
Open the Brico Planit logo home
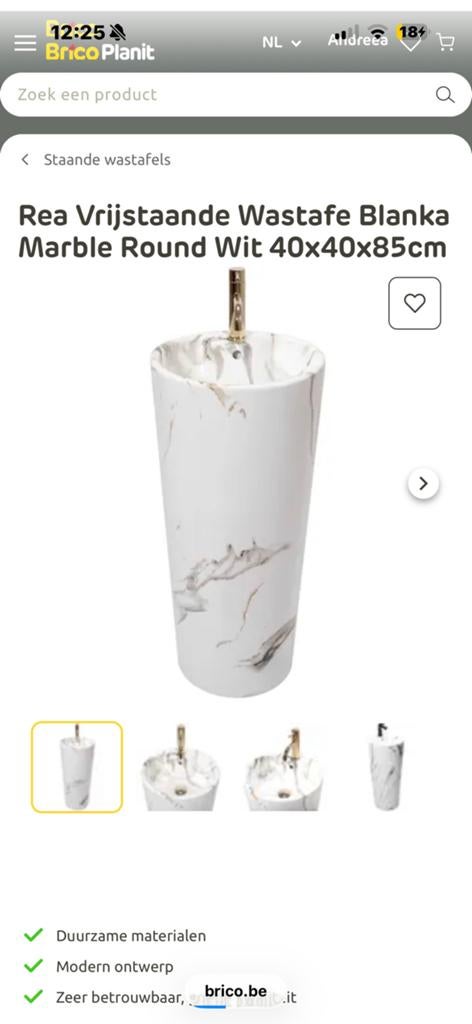click(x=100, y=43)
